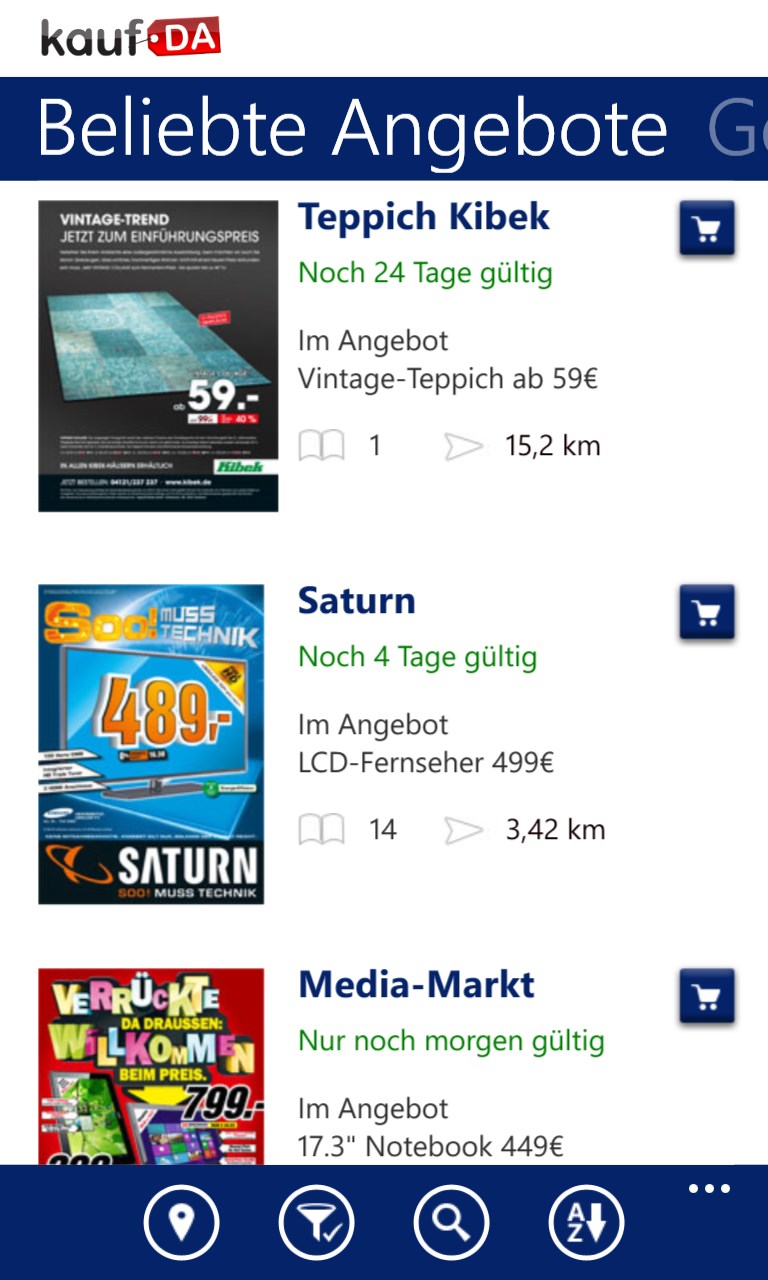Open search with the magnifier icon

click(x=451, y=1222)
